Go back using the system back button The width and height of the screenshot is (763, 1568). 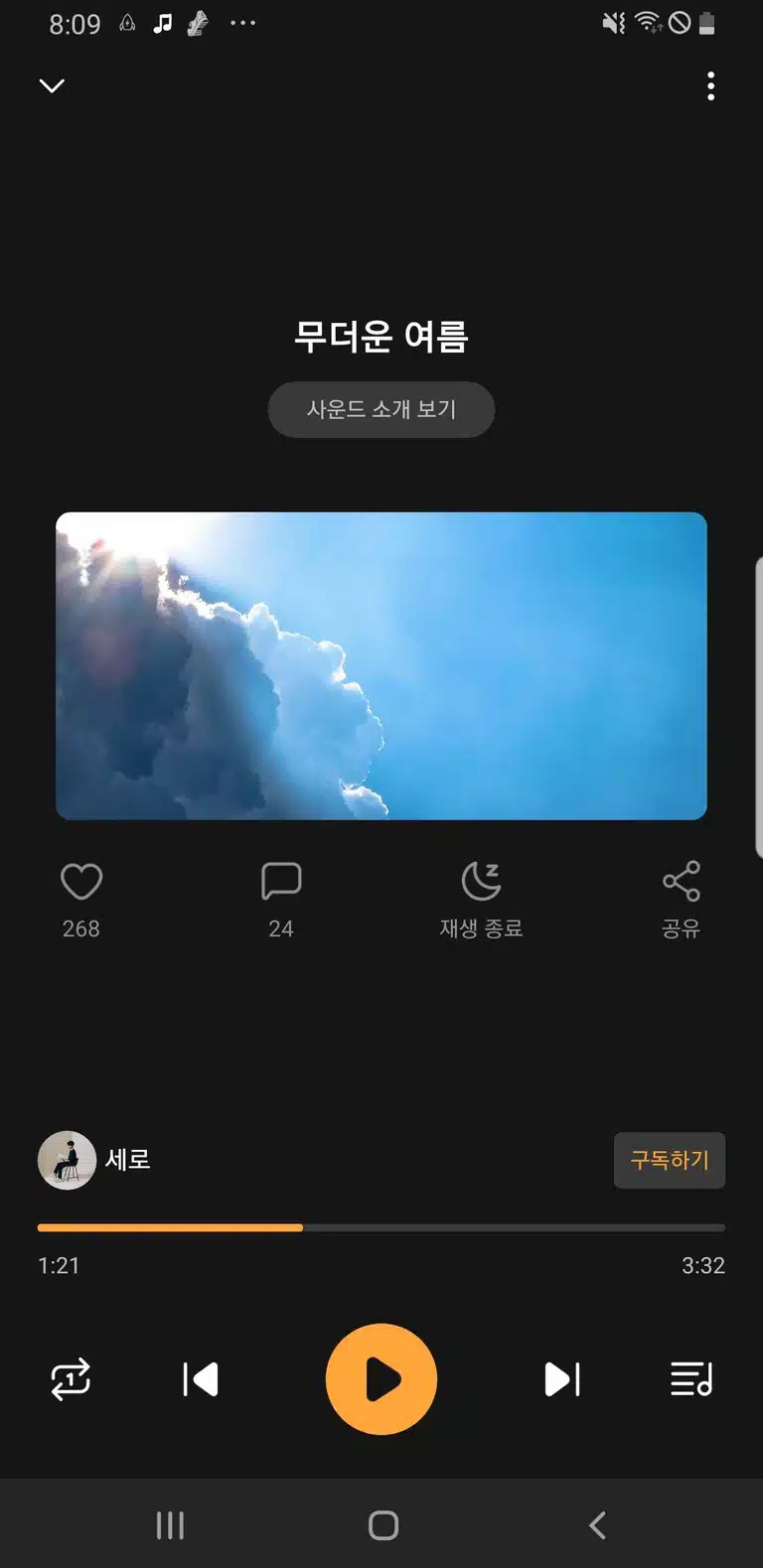597,1525
